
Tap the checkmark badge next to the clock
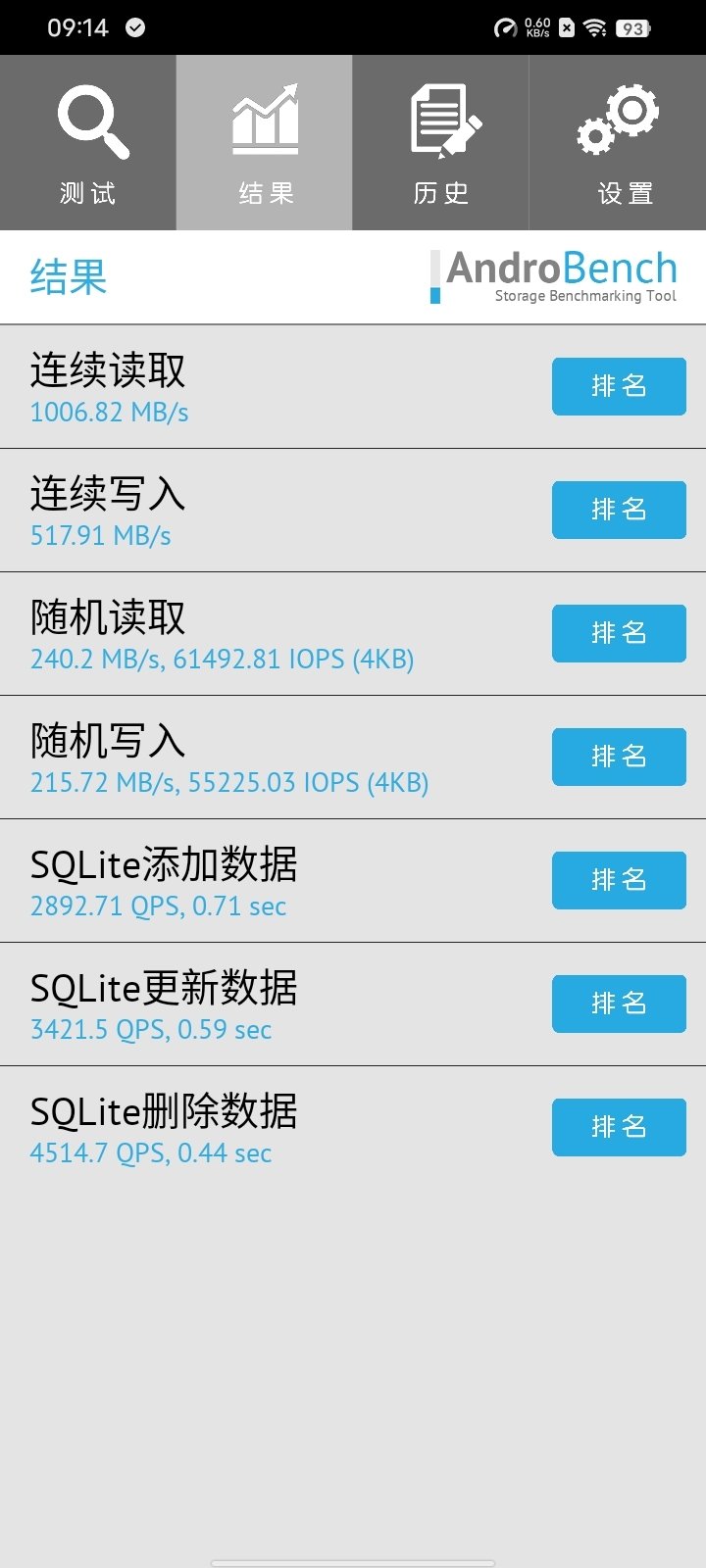pos(132,26)
